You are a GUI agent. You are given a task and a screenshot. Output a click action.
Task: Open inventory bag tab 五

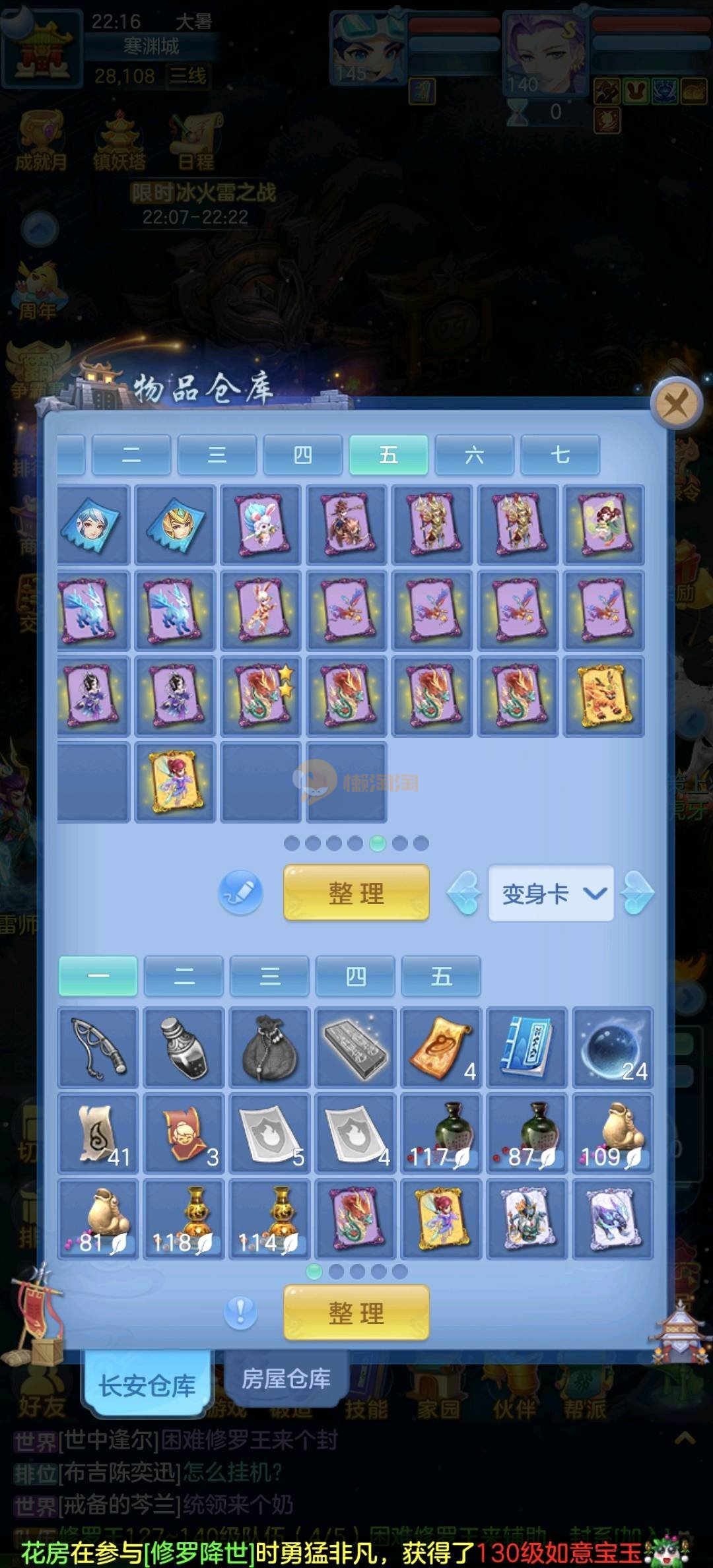441,976
